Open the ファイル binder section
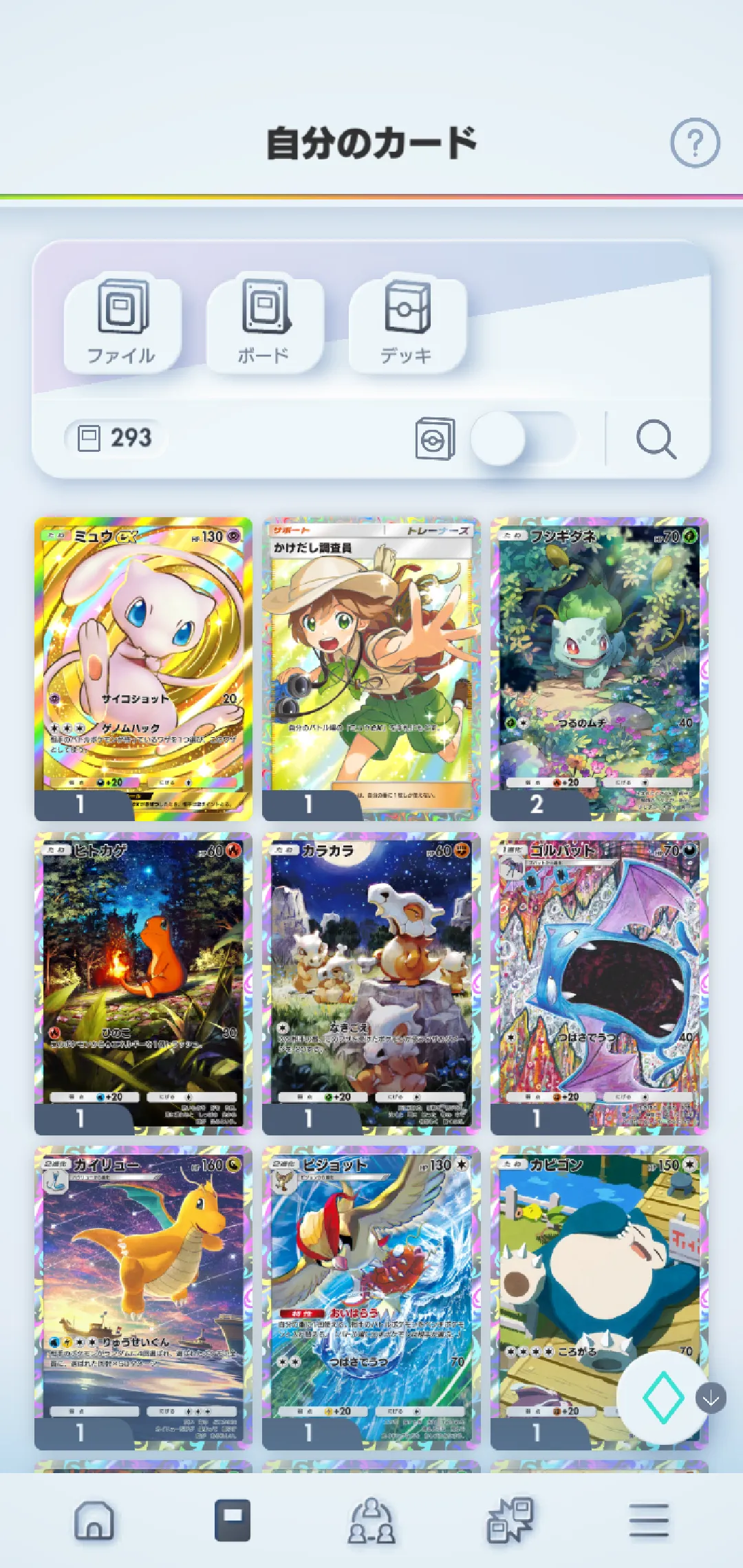743x1568 pixels. point(122,322)
